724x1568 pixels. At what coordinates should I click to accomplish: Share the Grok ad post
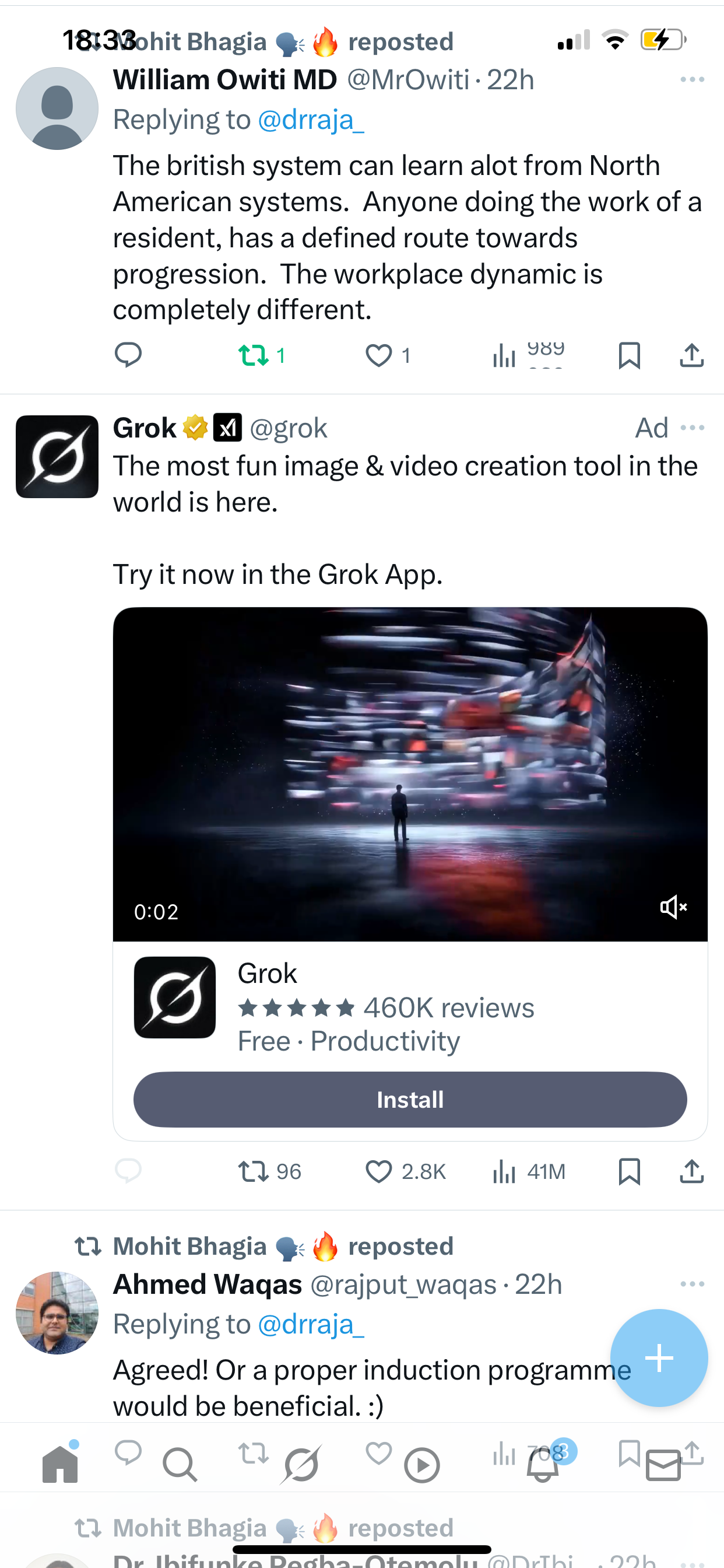[691, 1171]
